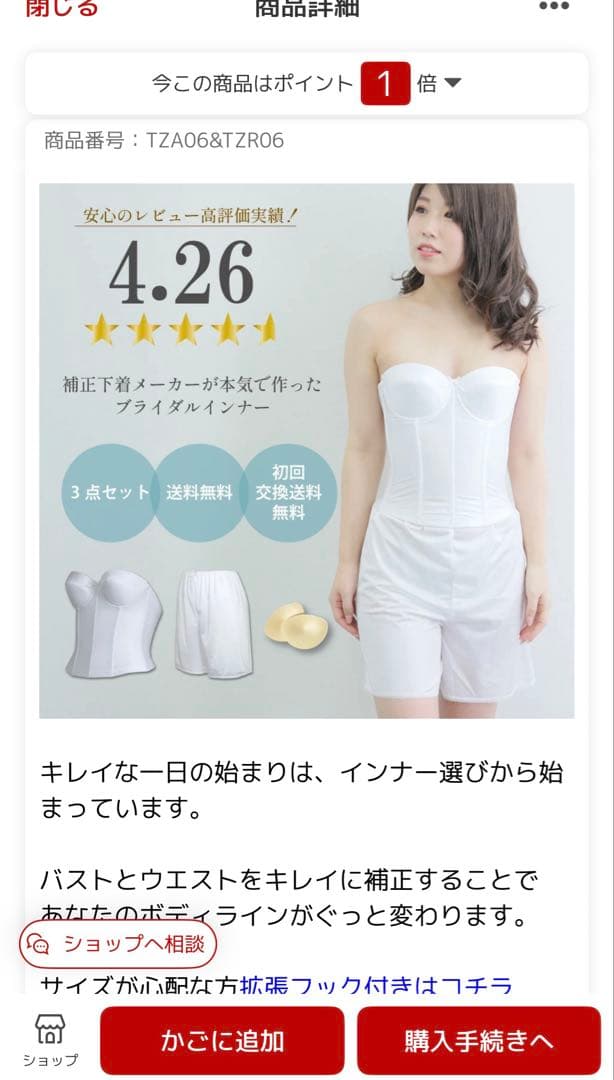This screenshot has height=1080, width=614.
Task: Open ショップへ相談 shop consultation chat
Action: [x=118, y=943]
